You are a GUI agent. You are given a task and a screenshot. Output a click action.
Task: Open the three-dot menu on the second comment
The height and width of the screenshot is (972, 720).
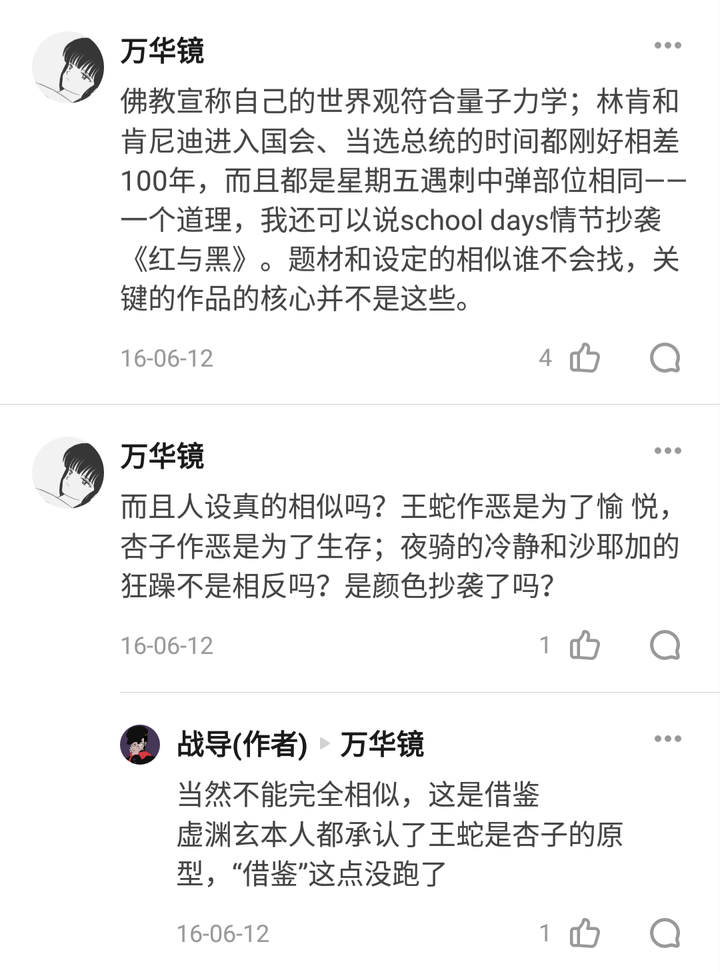666,450
